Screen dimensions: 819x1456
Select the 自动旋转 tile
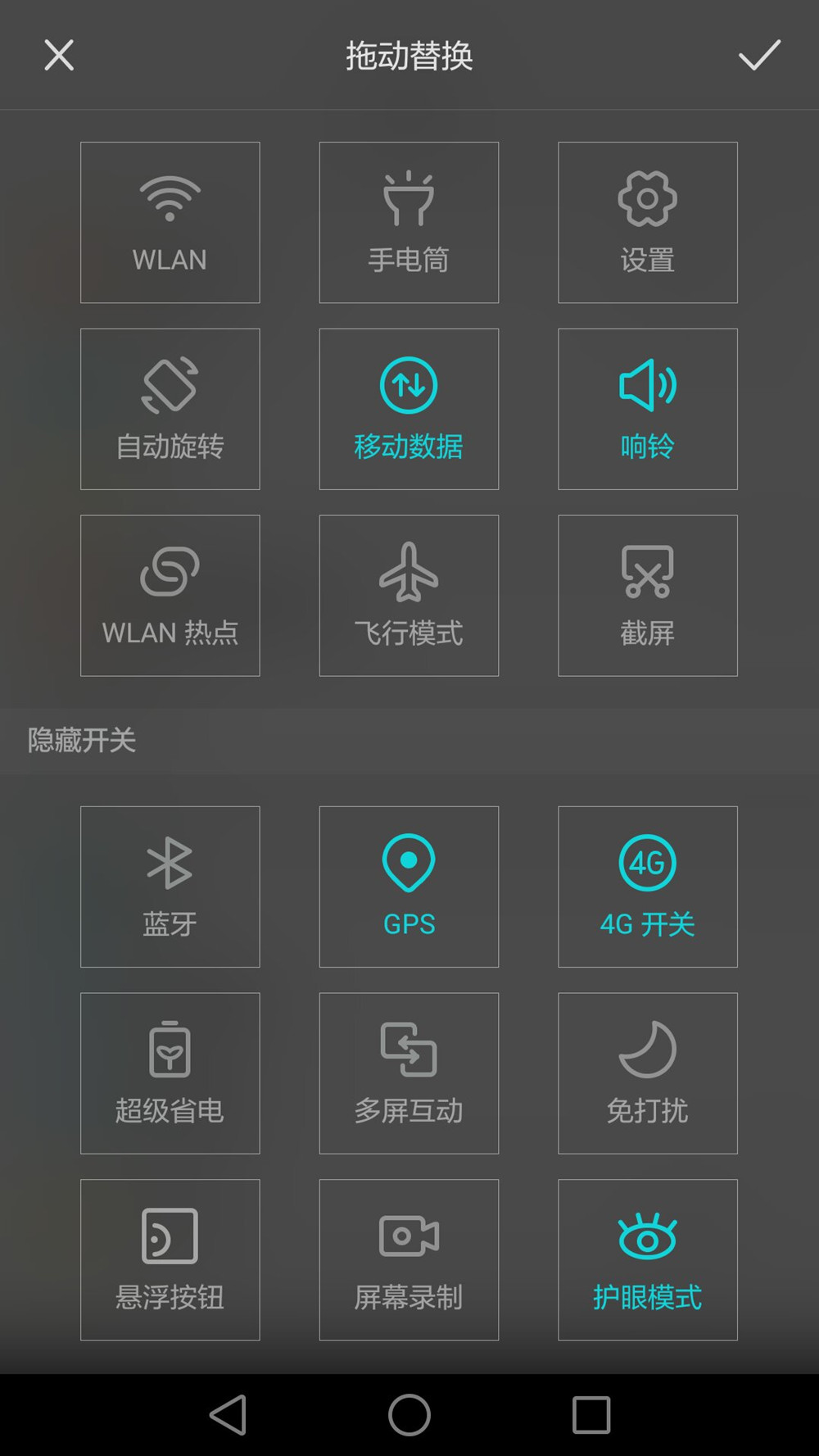click(x=170, y=409)
